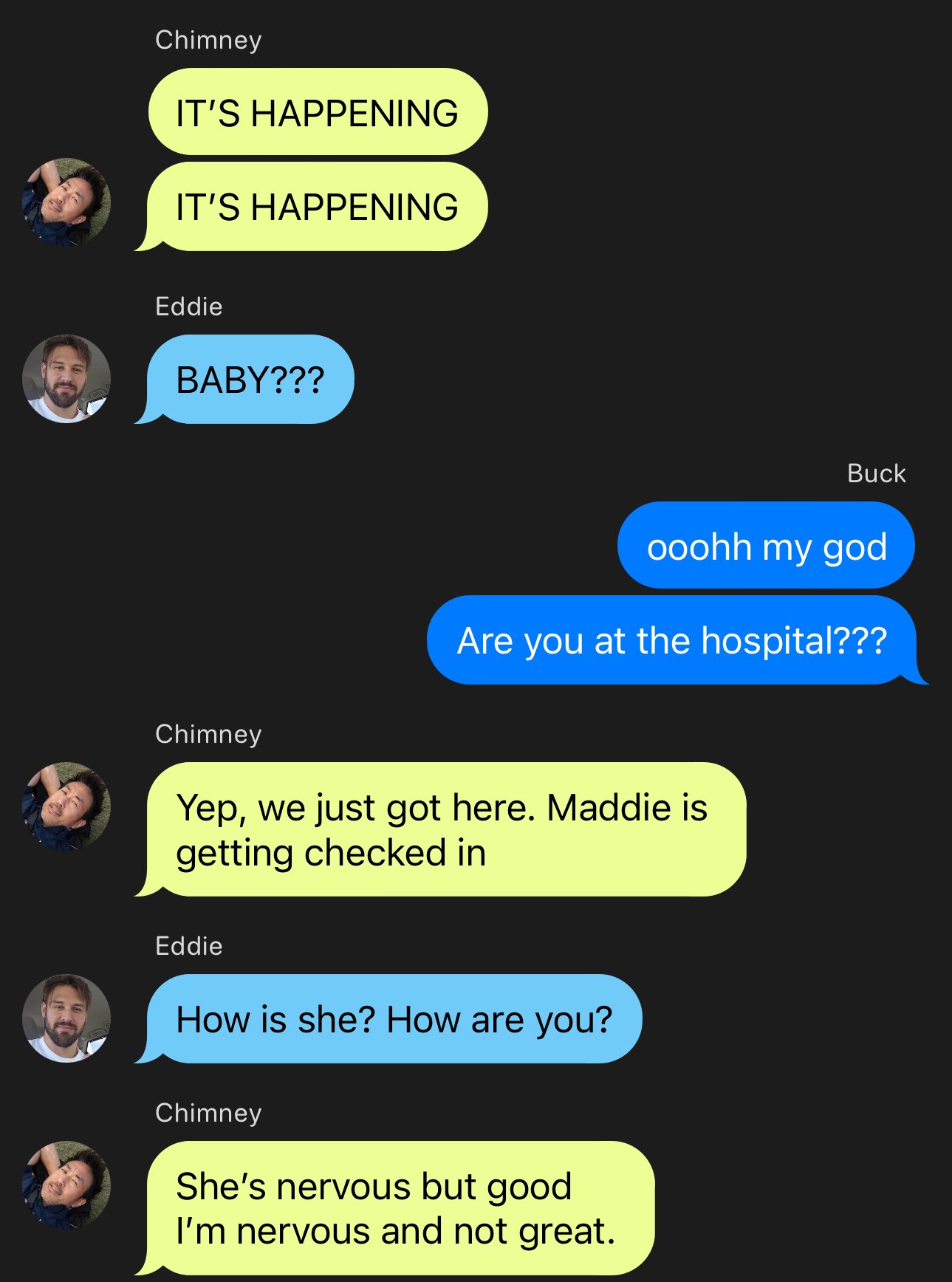Screen dimensions: 952x1282
Task: View Chimney's profile beside "She's nervous but good"
Action: pyautogui.click(x=66, y=1185)
